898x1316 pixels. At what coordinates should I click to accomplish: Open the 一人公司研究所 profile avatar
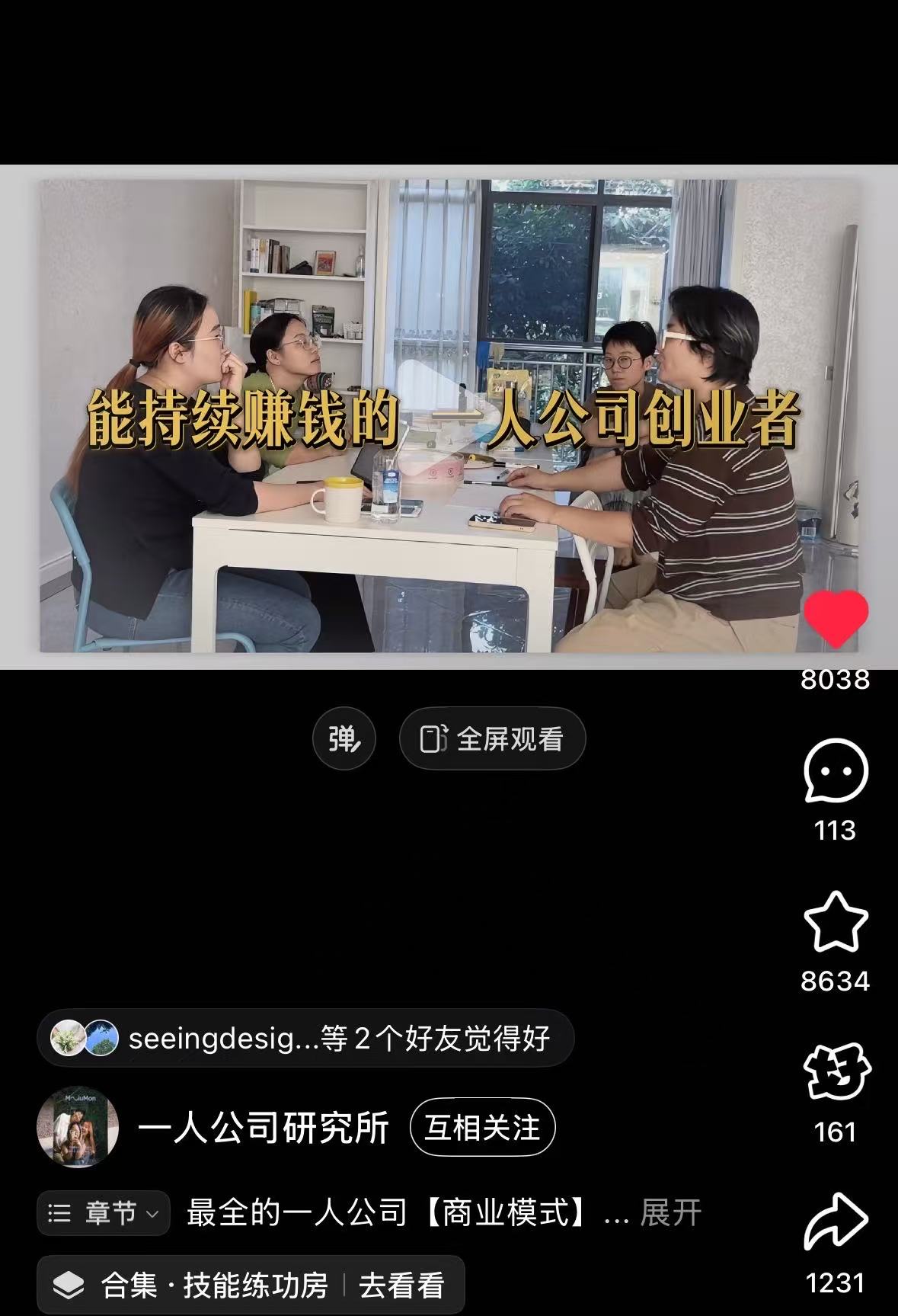tap(78, 1127)
